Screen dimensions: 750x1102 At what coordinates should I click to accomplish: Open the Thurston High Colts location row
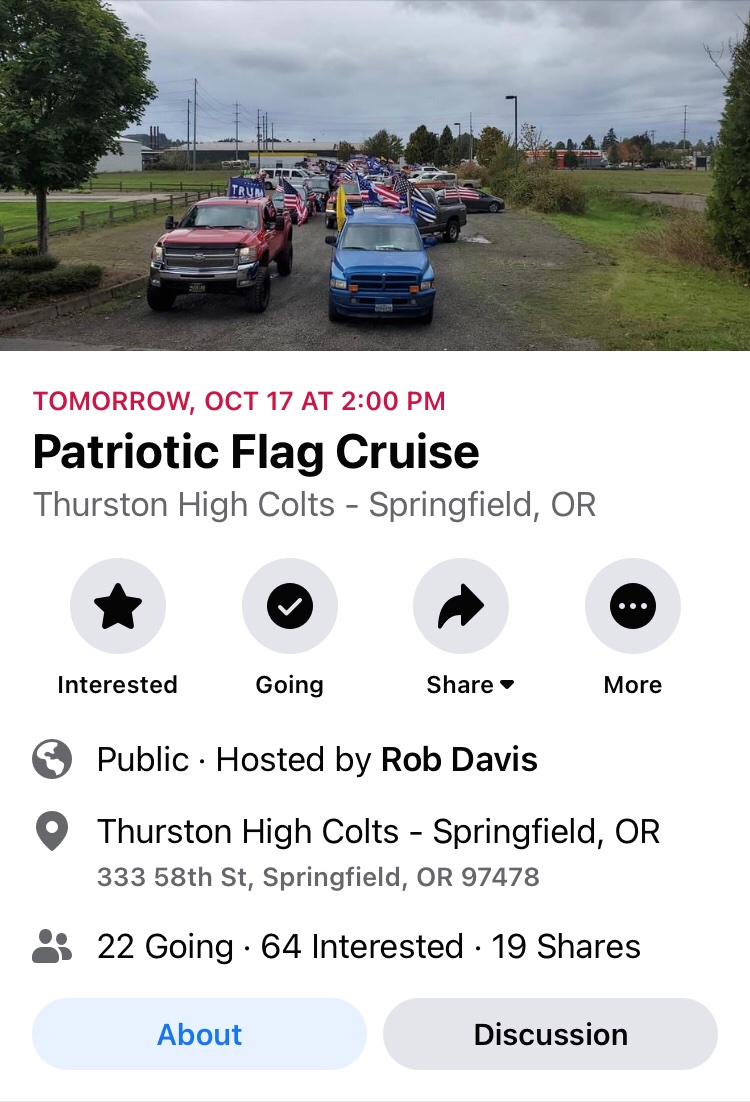point(378,832)
